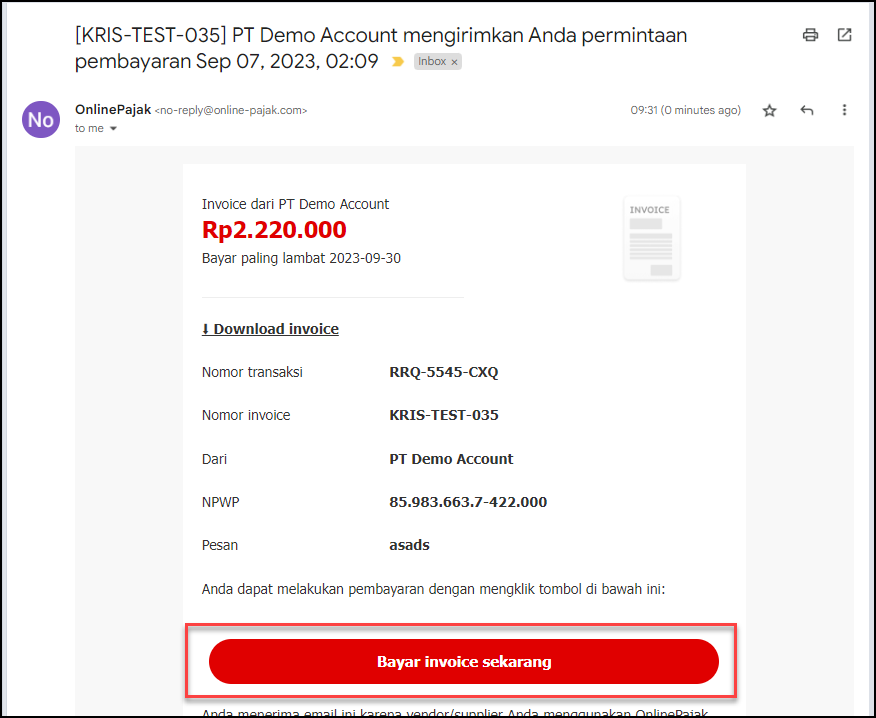Download the invoice

tap(270, 329)
